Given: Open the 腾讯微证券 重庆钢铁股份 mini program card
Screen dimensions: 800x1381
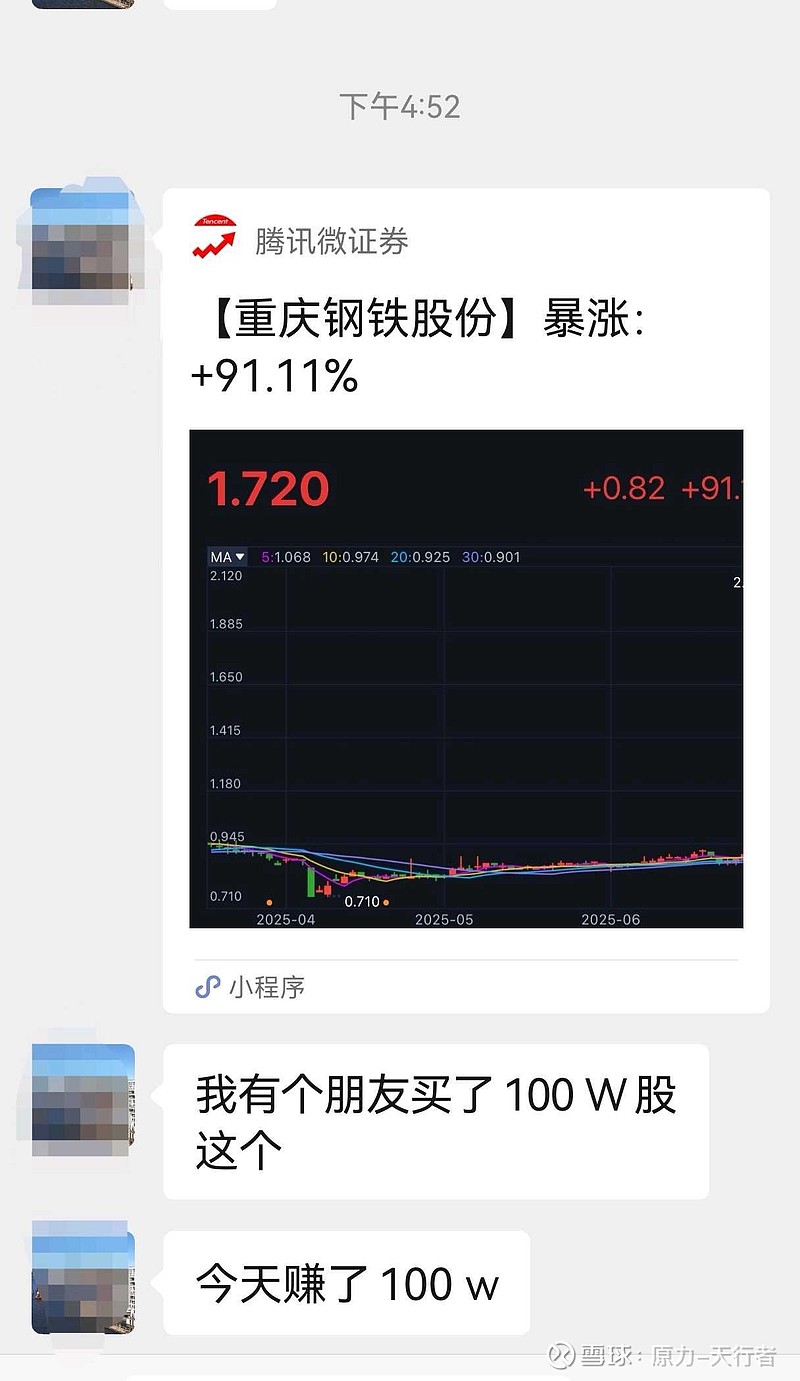Looking at the screenshot, I should (466, 600).
